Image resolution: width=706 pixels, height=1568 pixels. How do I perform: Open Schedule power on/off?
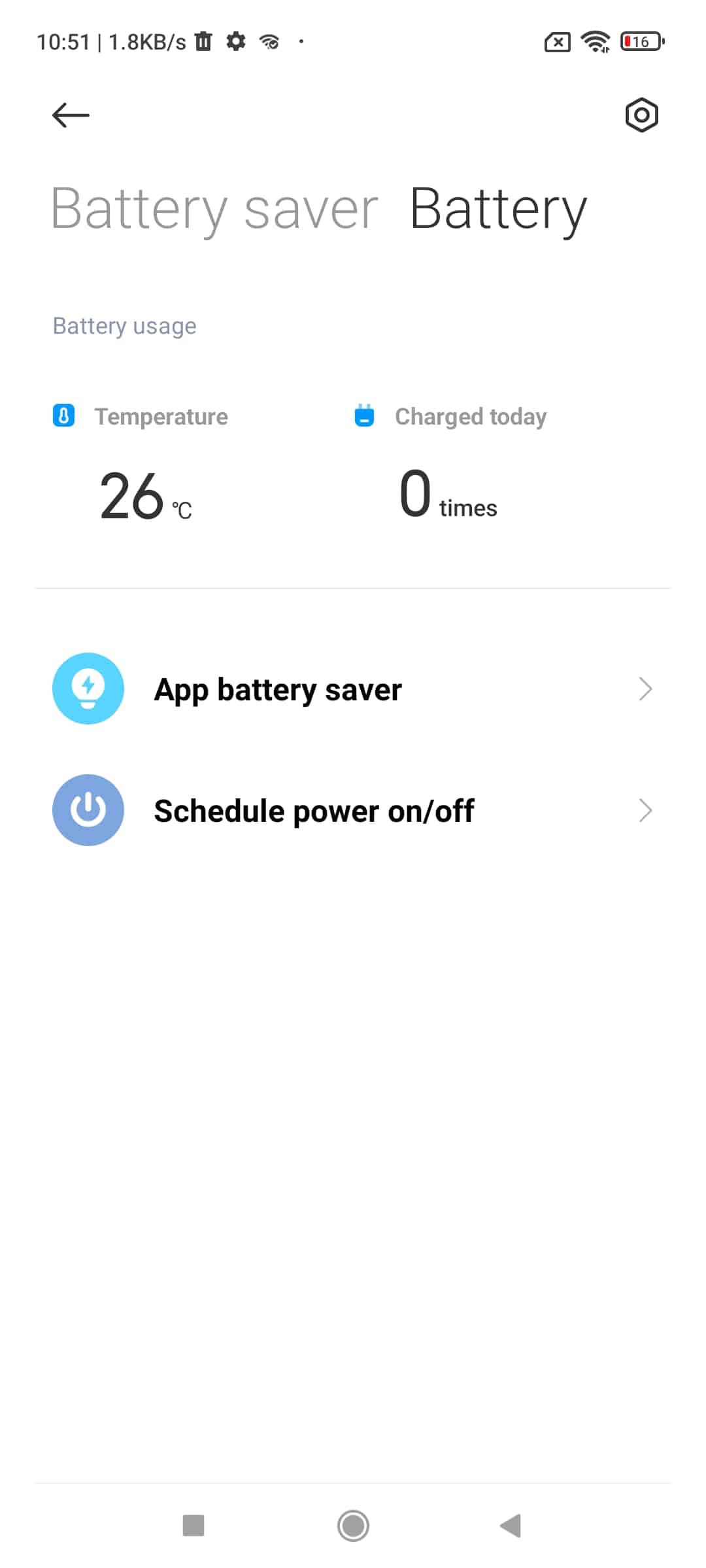(353, 811)
